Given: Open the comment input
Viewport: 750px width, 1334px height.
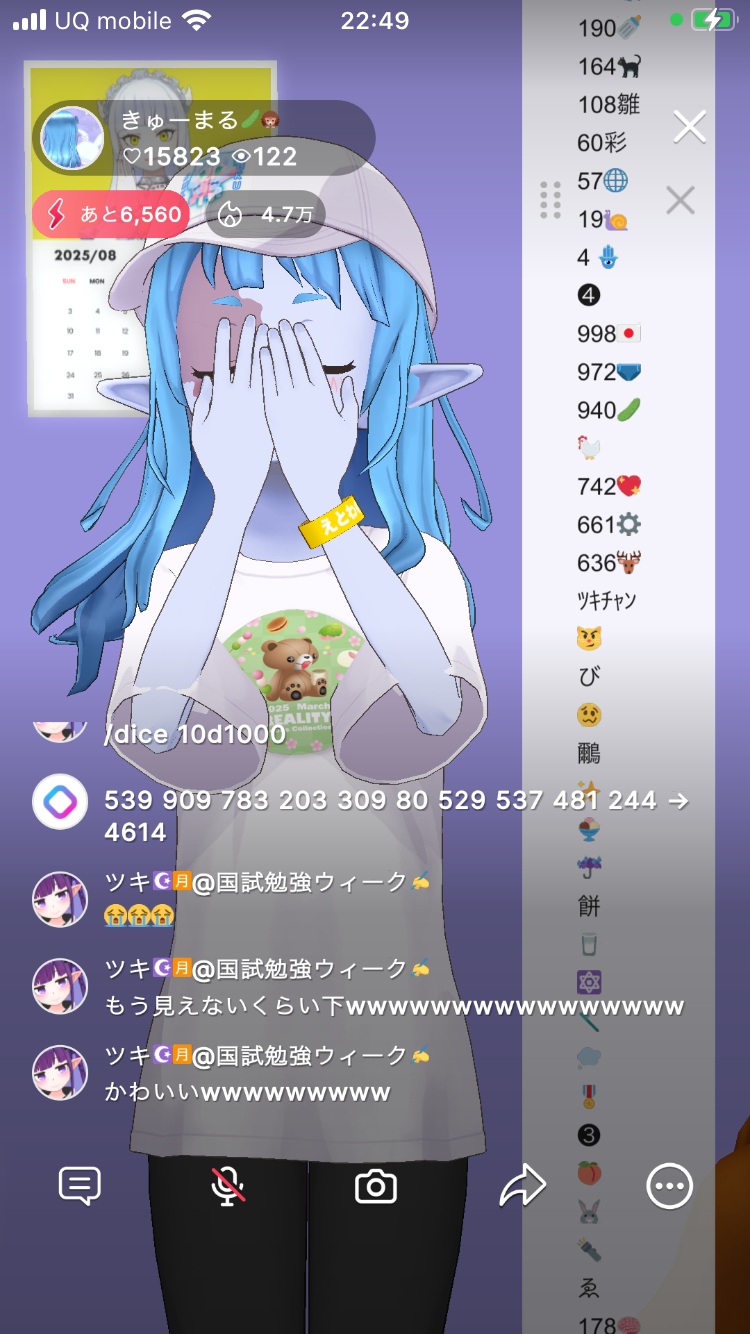Looking at the screenshot, I should pos(80,1187).
